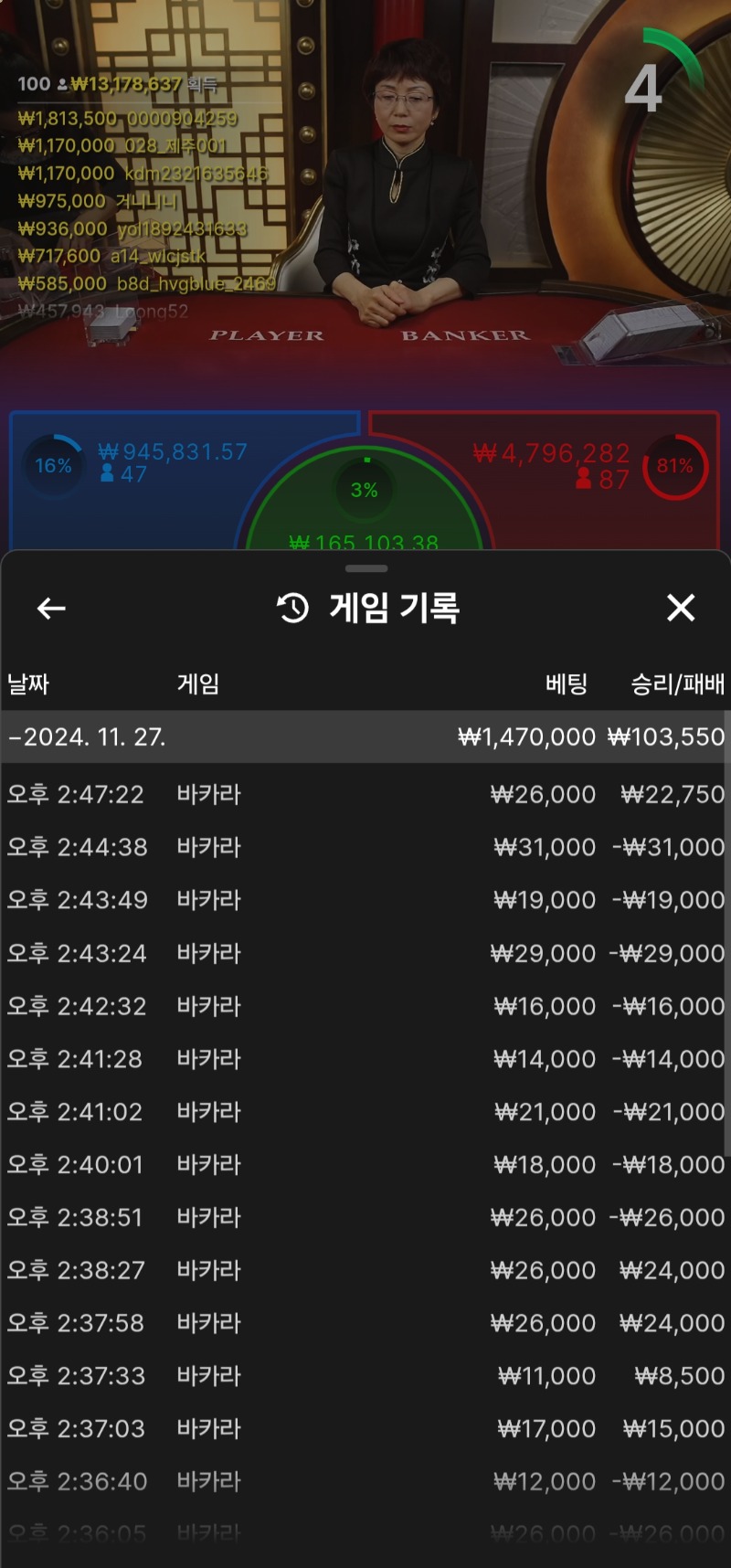The image size is (731, 1568).
Task: Go back from game history panel
Action: 51,608
